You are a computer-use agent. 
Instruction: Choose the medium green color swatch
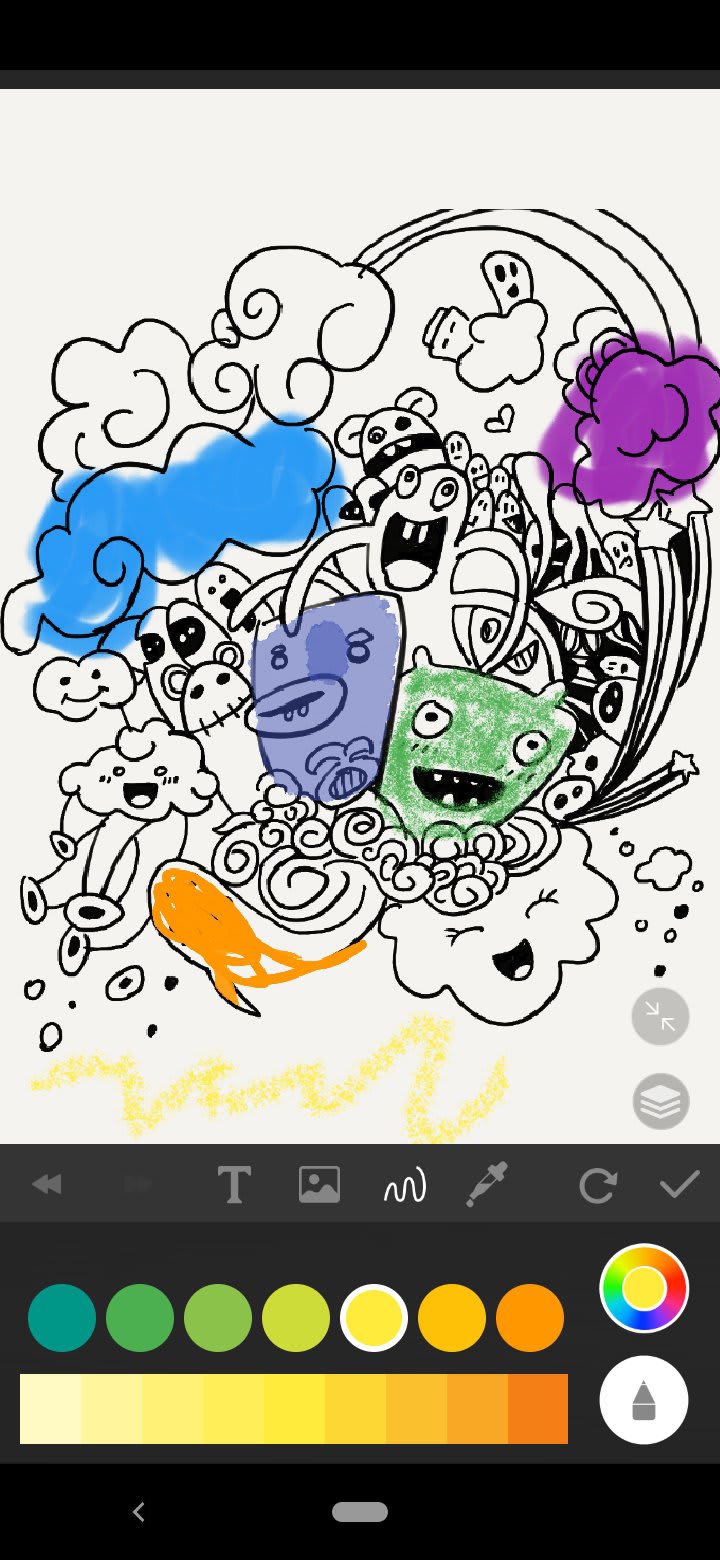click(x=140, y=1318)
